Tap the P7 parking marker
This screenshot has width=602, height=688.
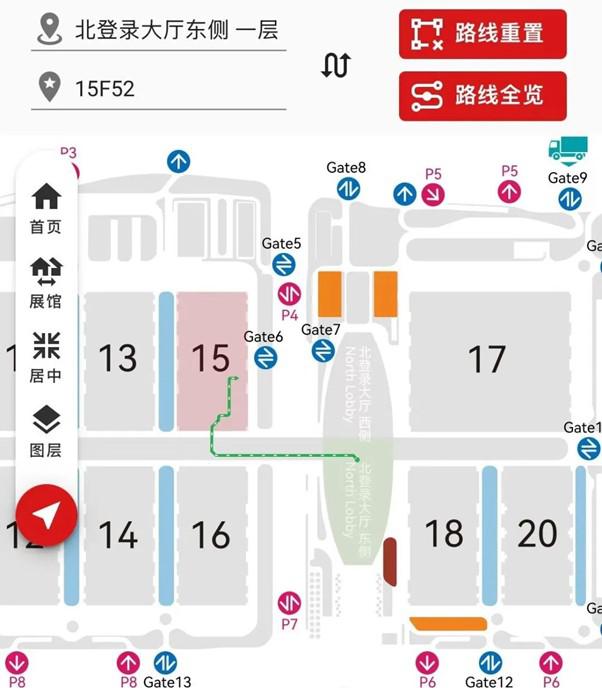(x=289, y=603)
